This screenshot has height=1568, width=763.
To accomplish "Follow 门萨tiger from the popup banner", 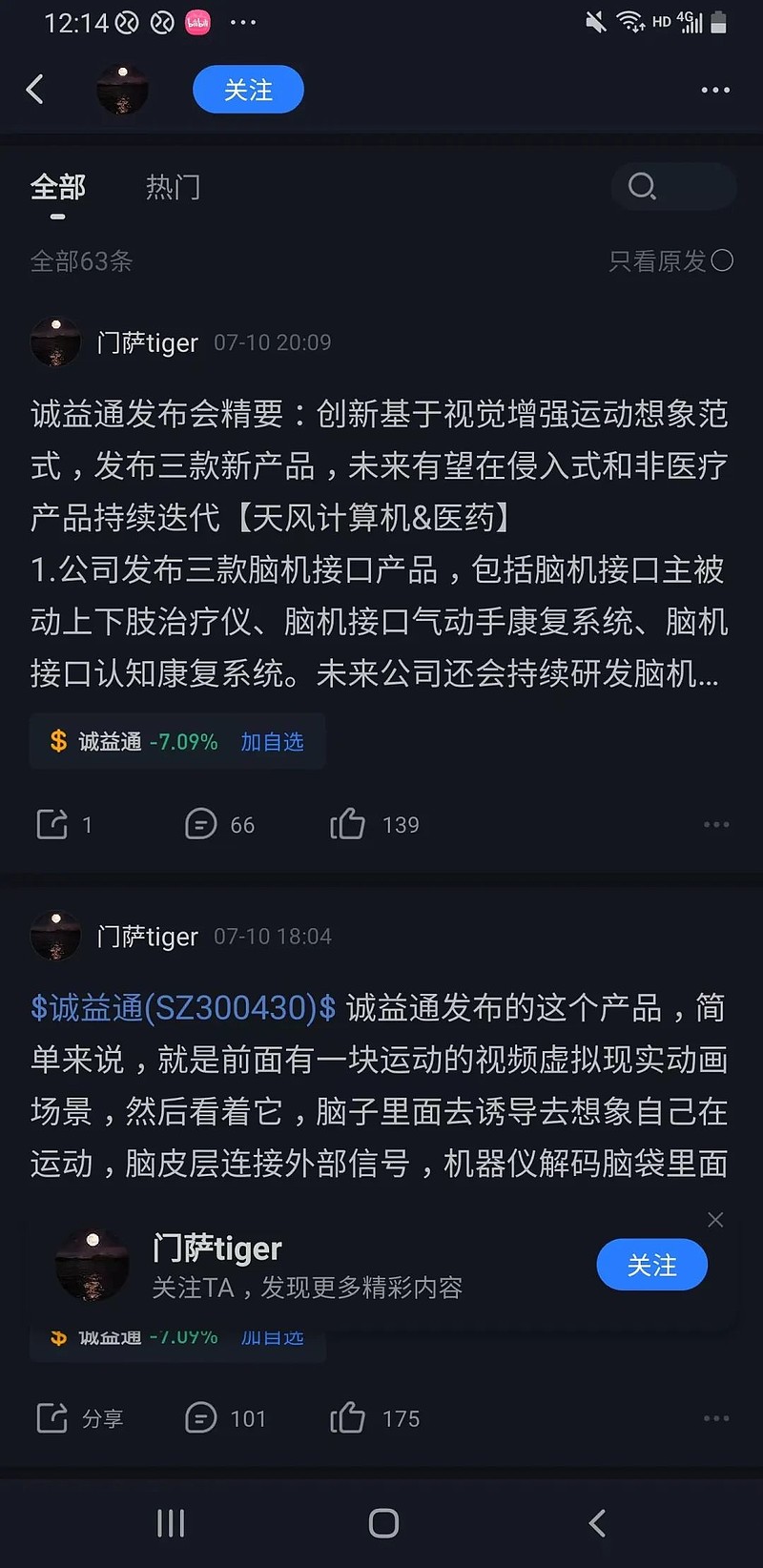I will pyautogui.click(x=651, y=1266).
